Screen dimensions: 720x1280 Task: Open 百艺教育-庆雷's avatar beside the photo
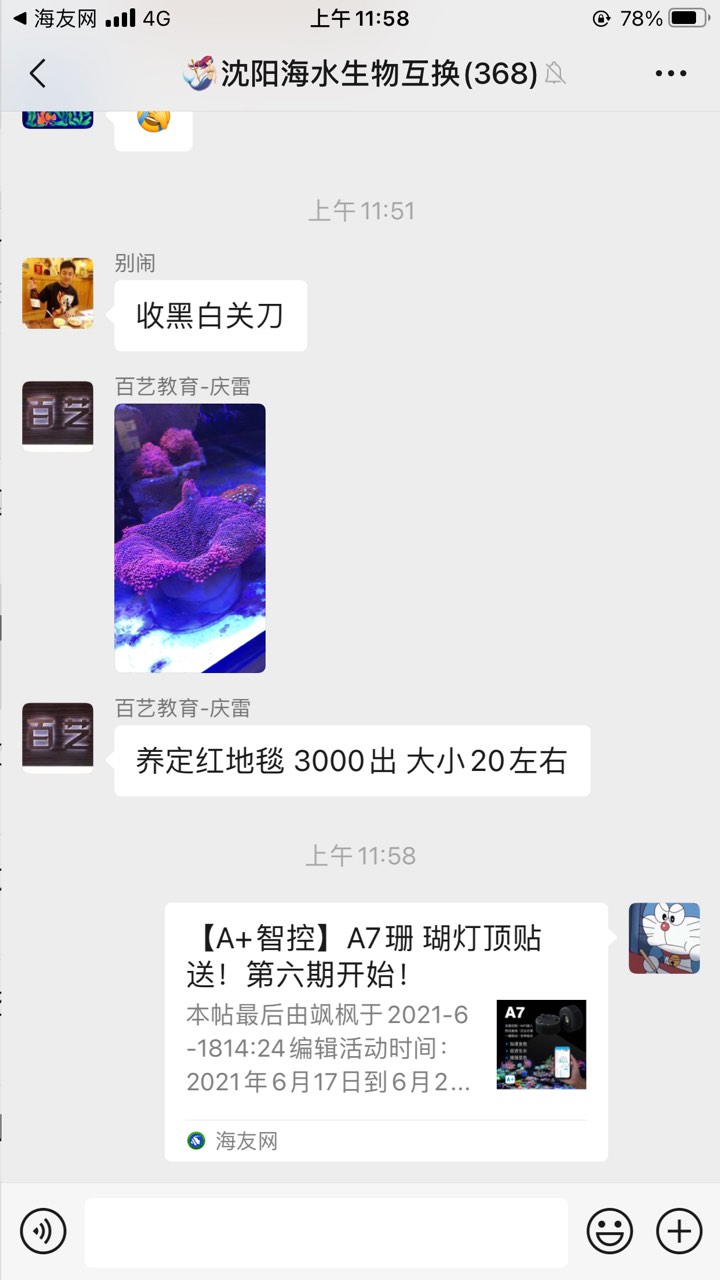(x=58, y=415)
